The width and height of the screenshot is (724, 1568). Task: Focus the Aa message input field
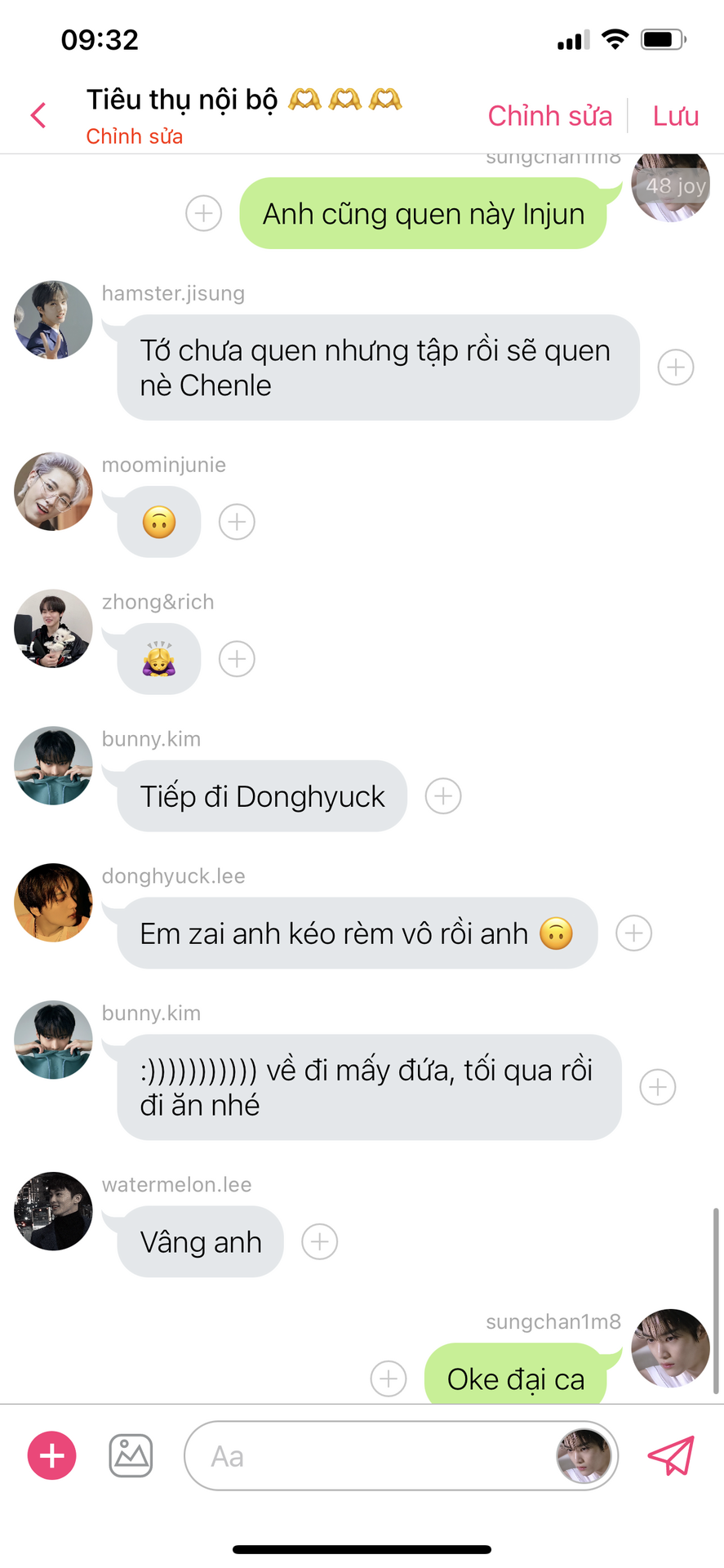point(367,1456)
